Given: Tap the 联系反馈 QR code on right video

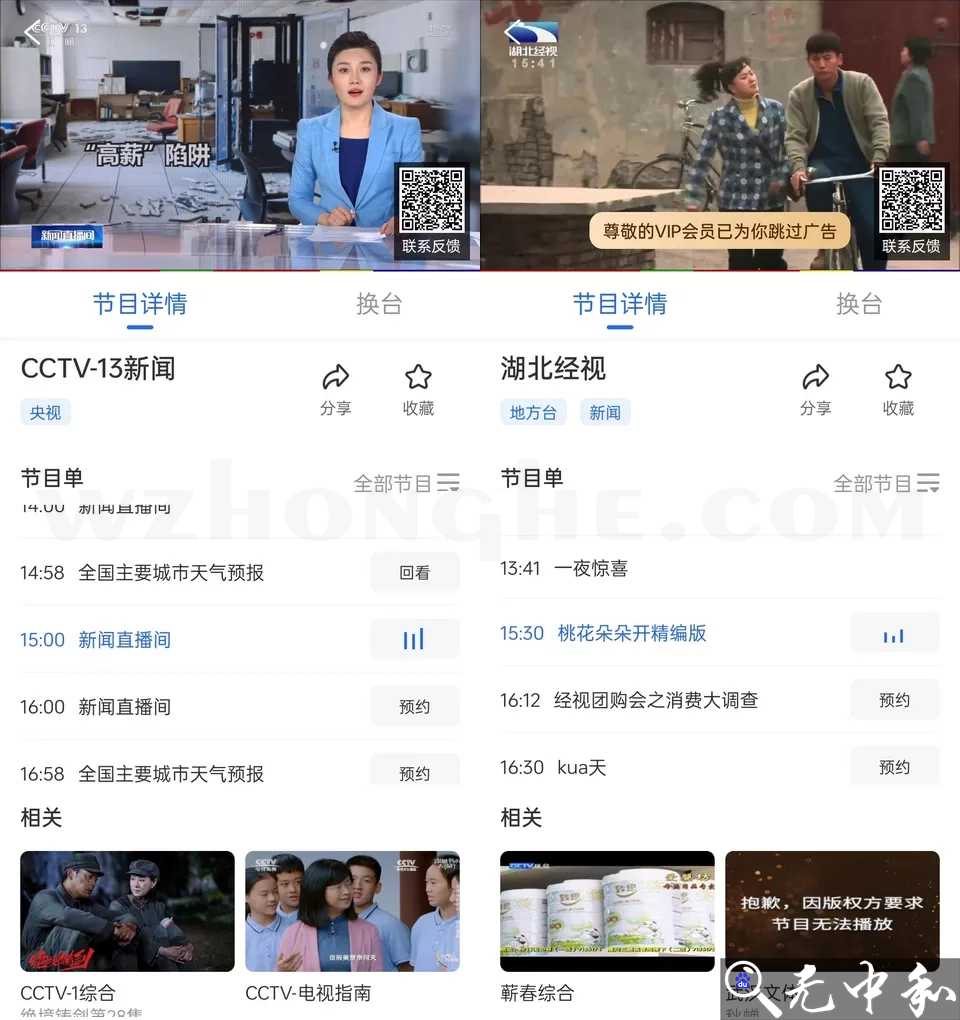Looking at the screenshot, I should (x=911, y=198).
